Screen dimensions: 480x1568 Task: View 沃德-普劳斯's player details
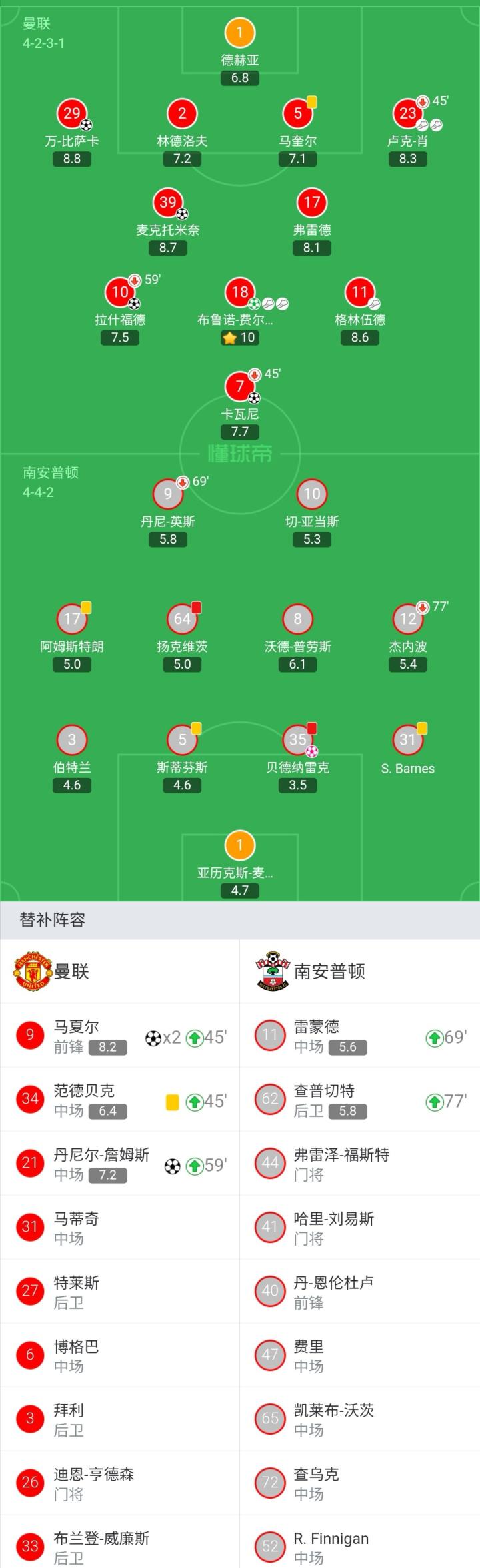tap(297, 620)
